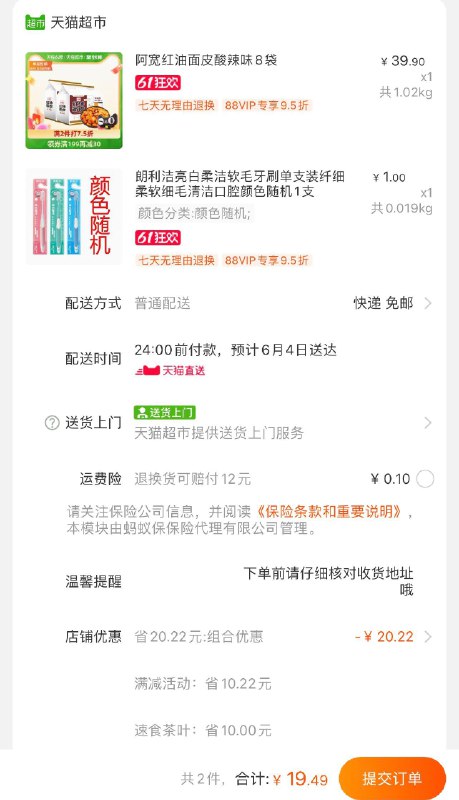
Task: Open the 朗利洁牙刷 product item
Action: (229, 217)
